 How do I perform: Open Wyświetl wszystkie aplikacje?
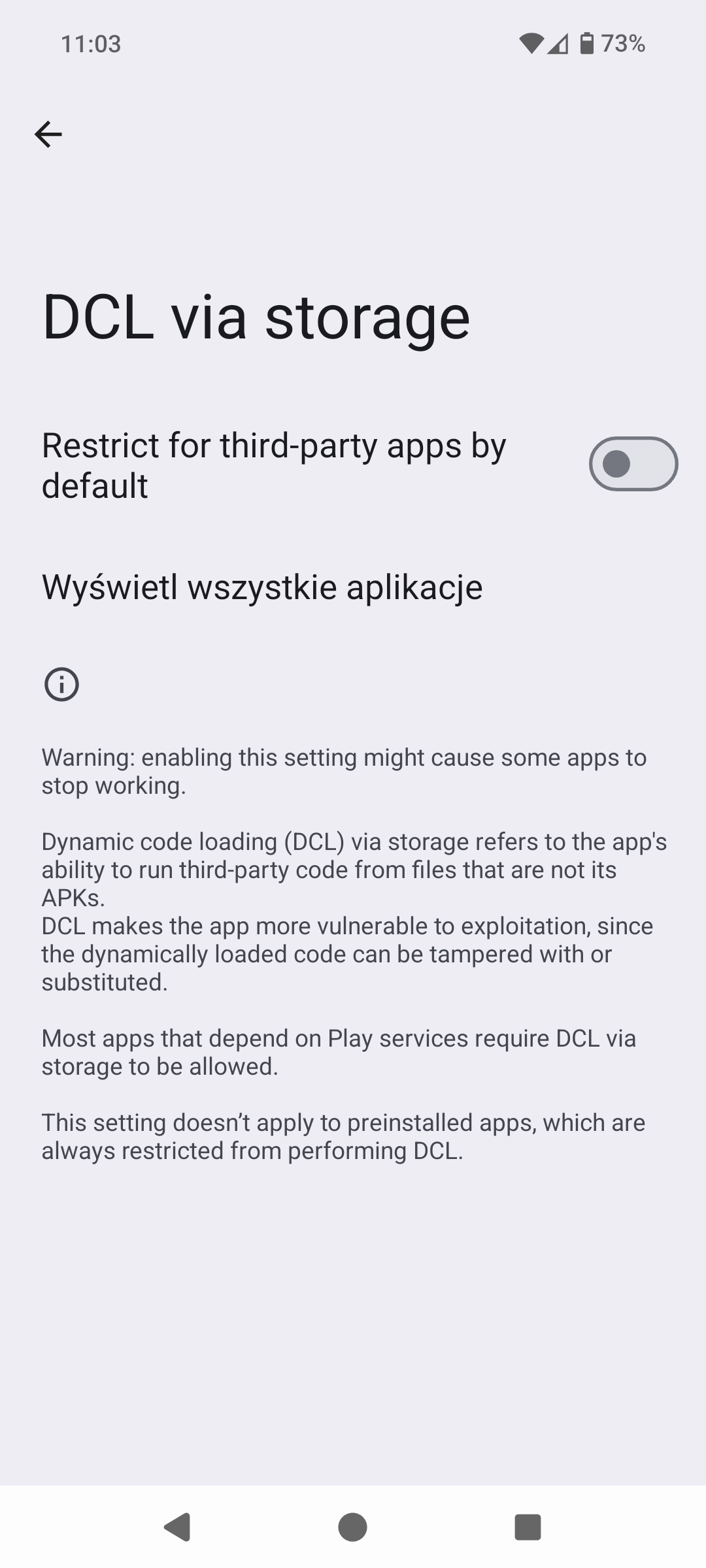(262, 587)
